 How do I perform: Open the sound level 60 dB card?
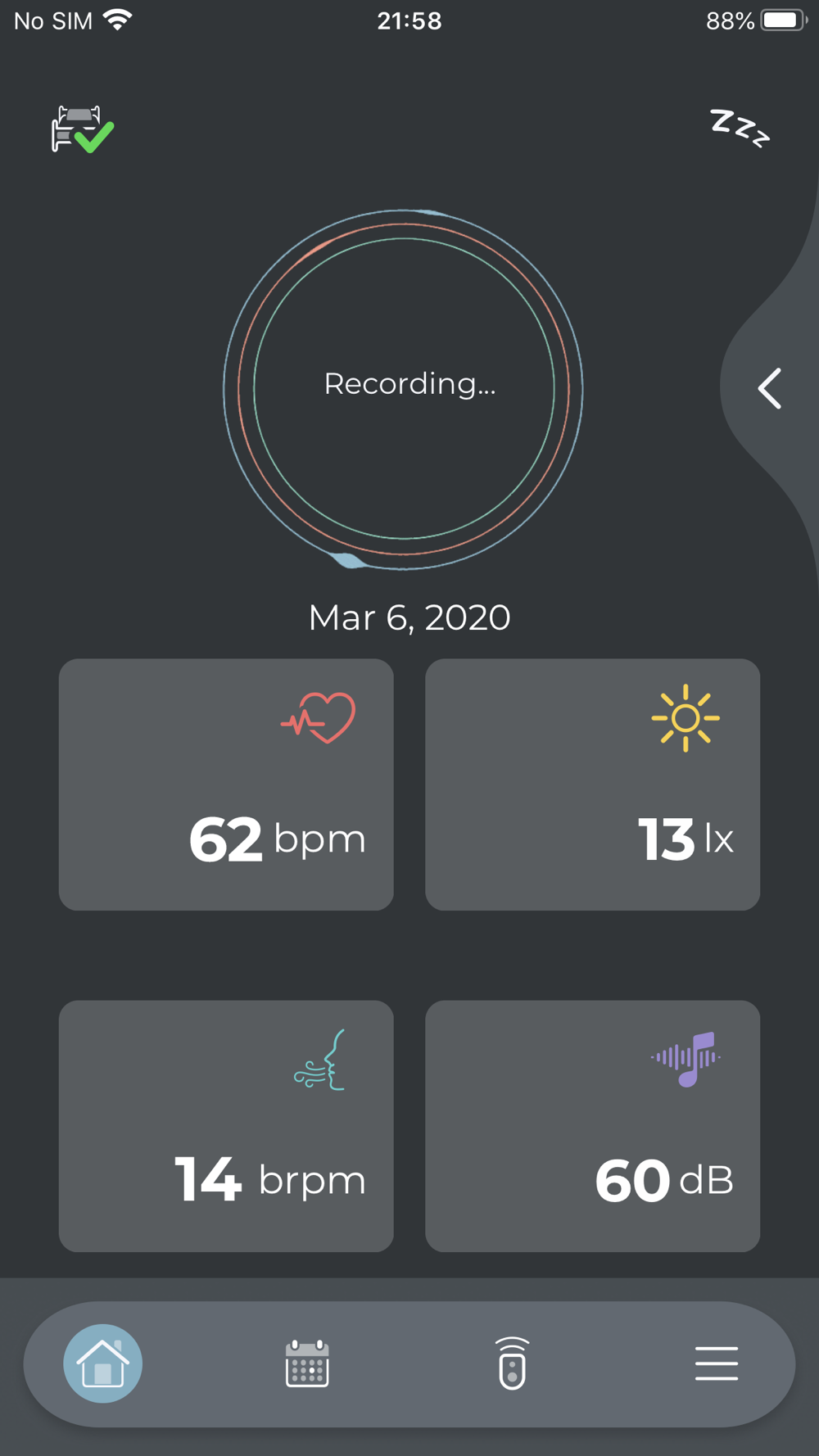click(x=593, y=1126)
